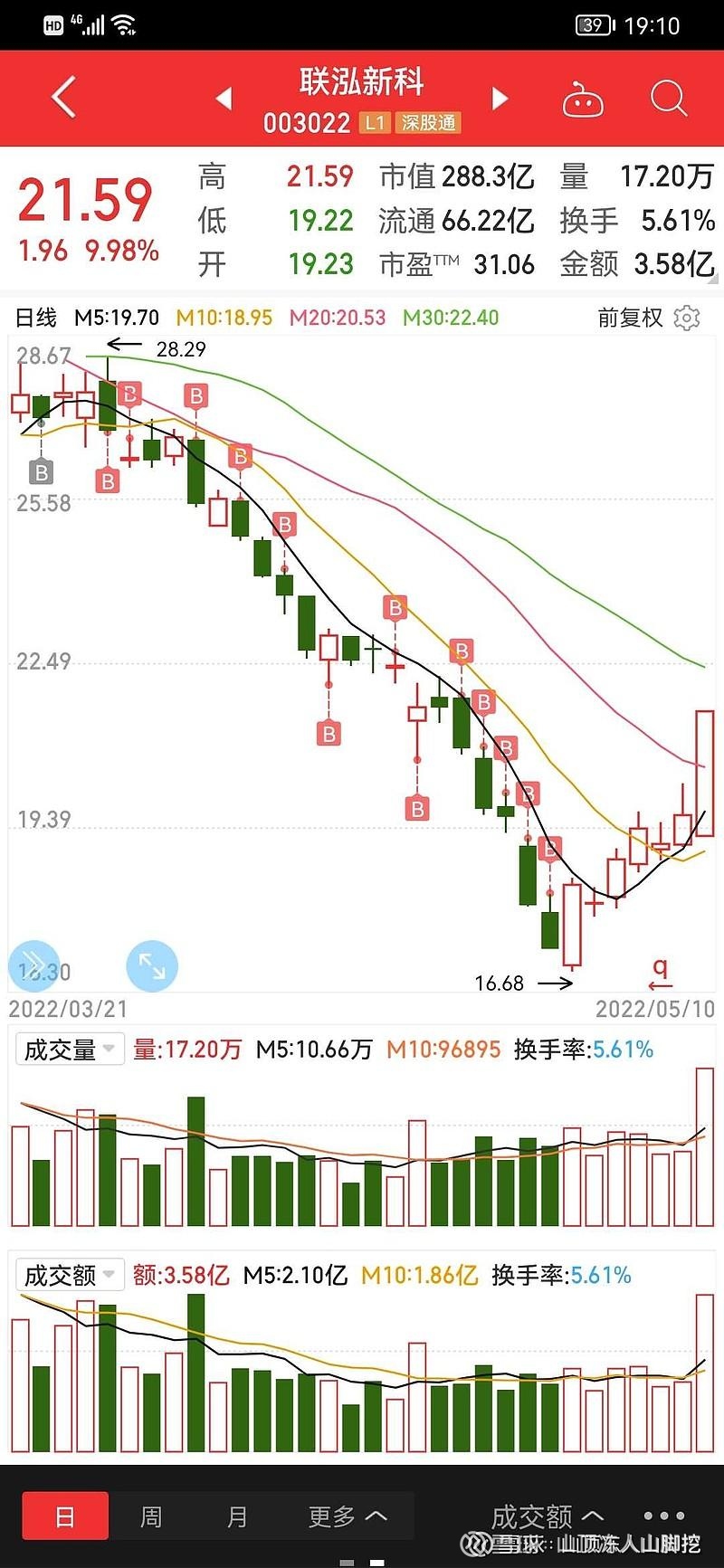Open the 成交额 indicator dropdown
Viewport: 724px width, 1568px height.
click(70, 1275)
